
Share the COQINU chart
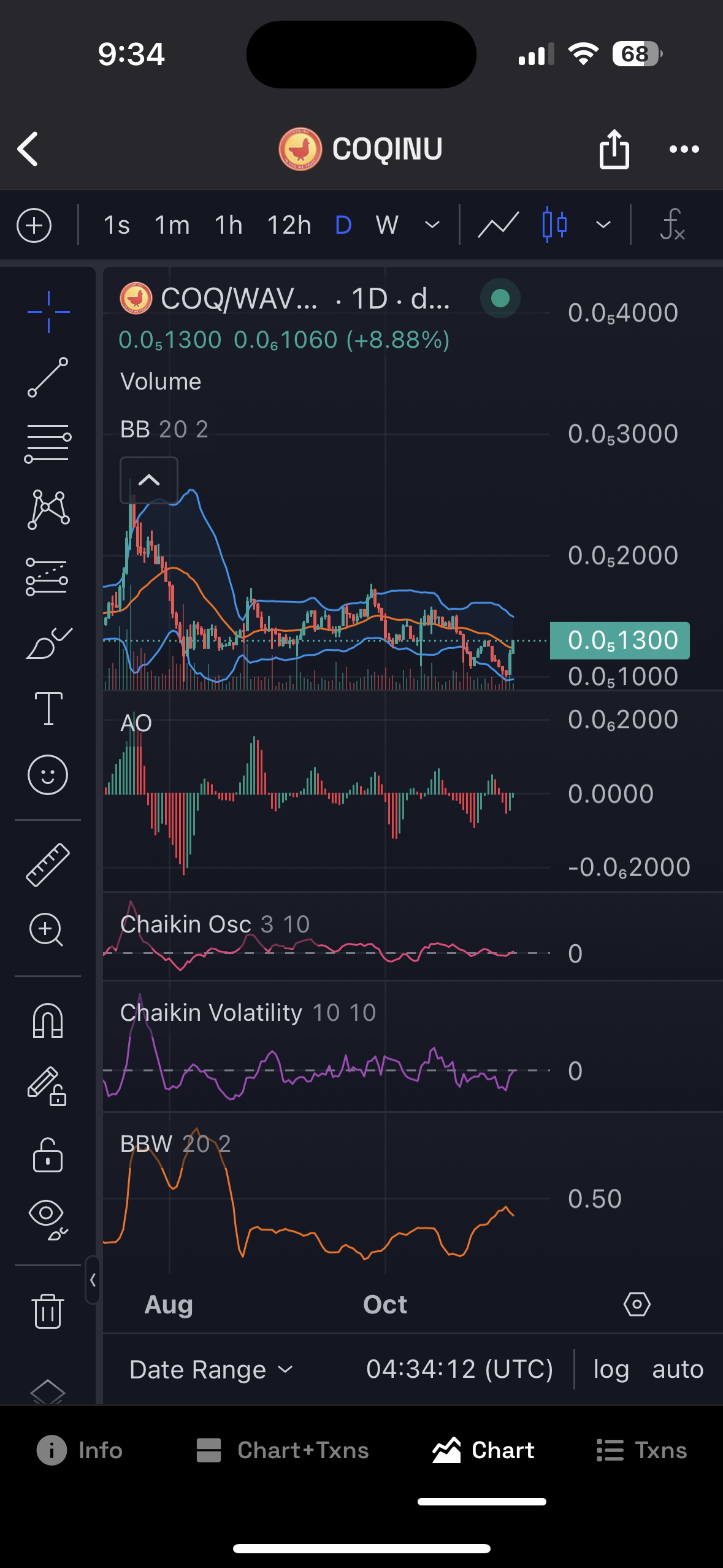coord(614,149)
